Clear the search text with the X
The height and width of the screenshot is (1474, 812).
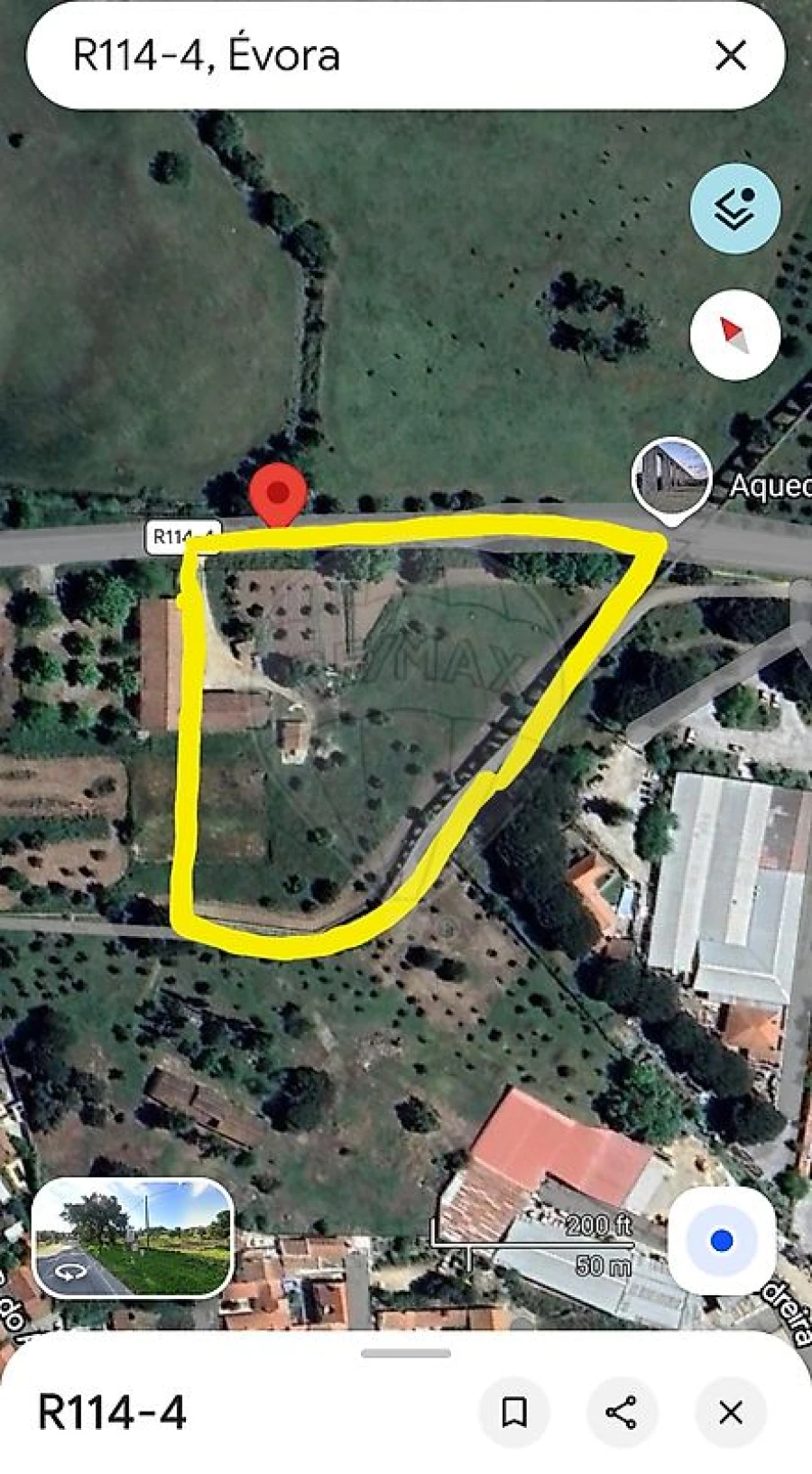[730, 56]
